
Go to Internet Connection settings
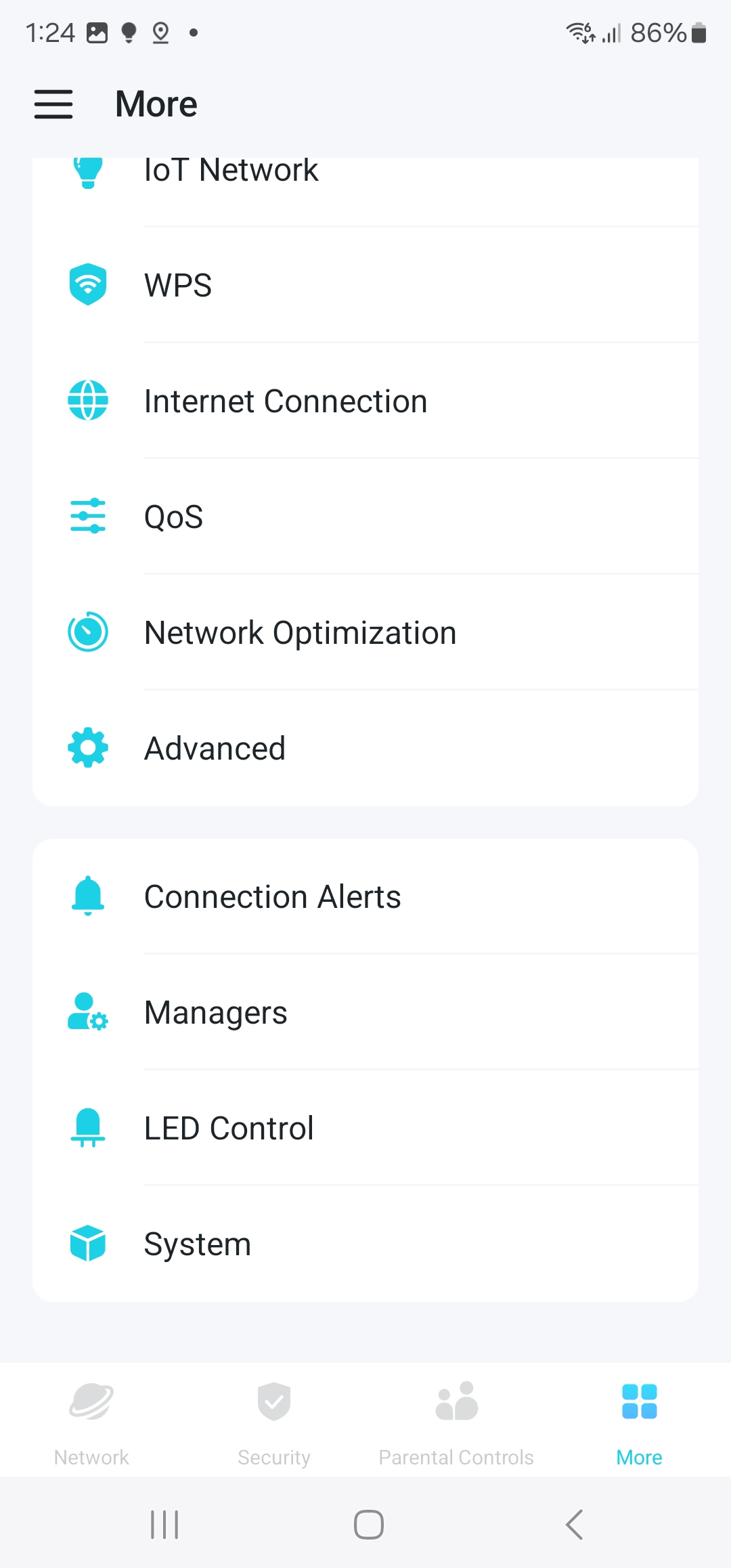(x=365, y=401)
